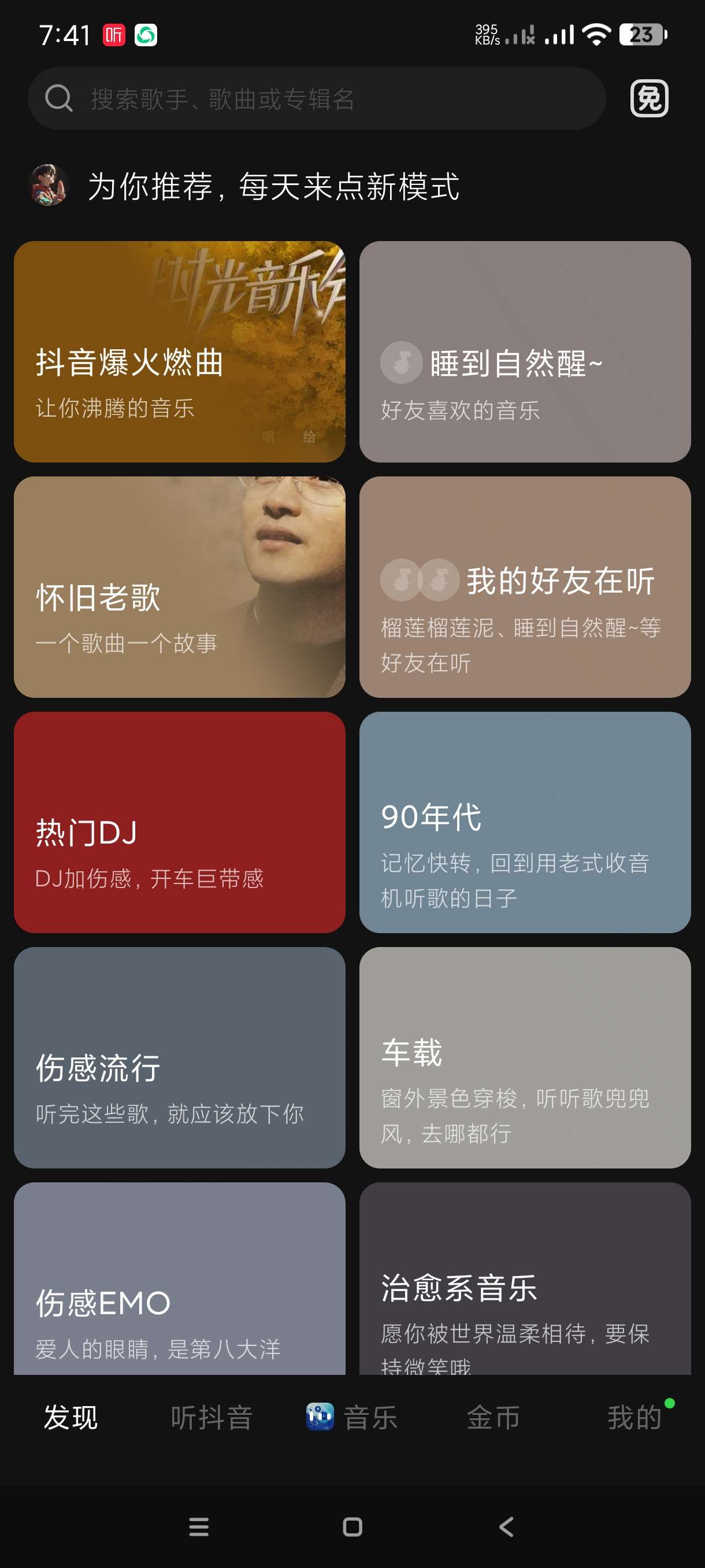The width and height of the screenshot is (705, 1568).
Task: Select the 发现 tab
Action: [x=70, y=1418]
